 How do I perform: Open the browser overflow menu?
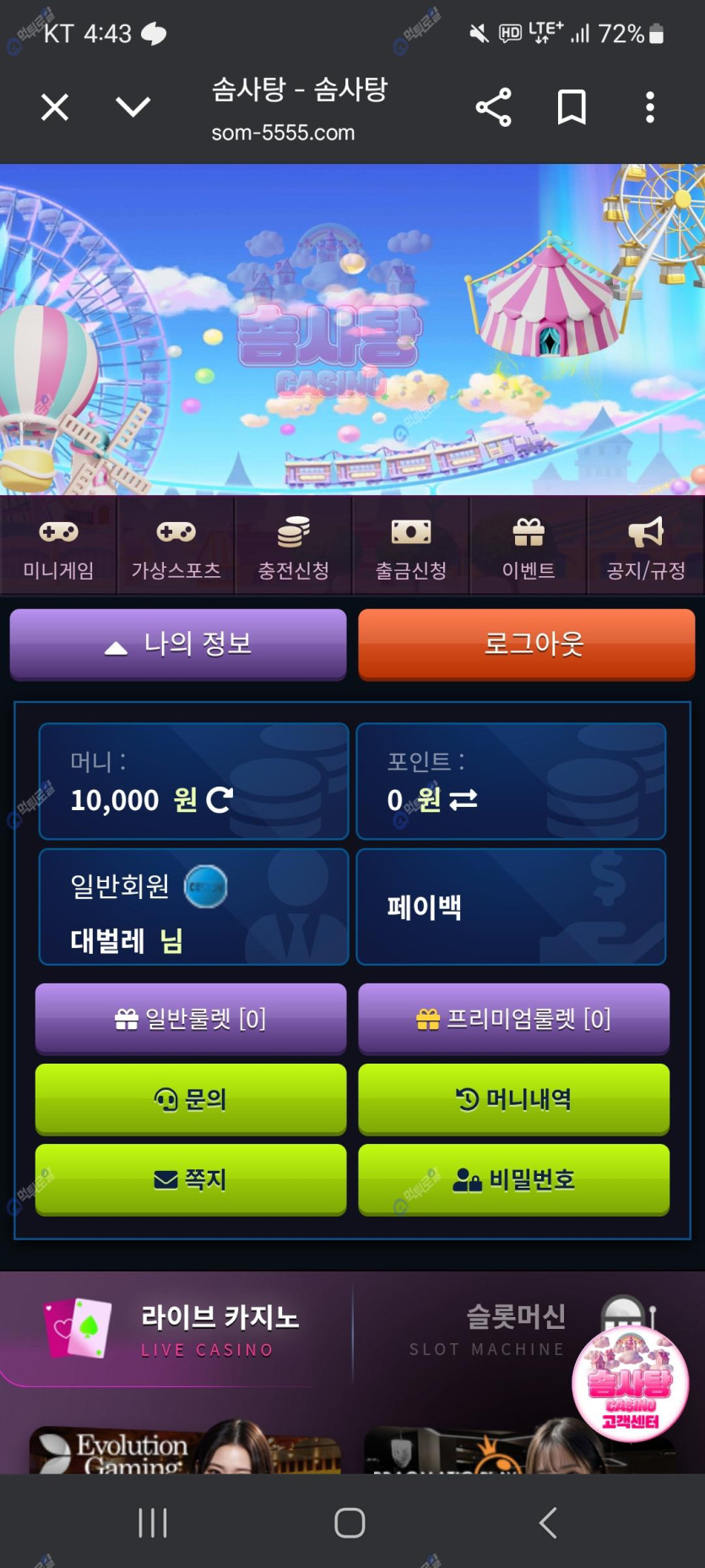pos(649,107)
